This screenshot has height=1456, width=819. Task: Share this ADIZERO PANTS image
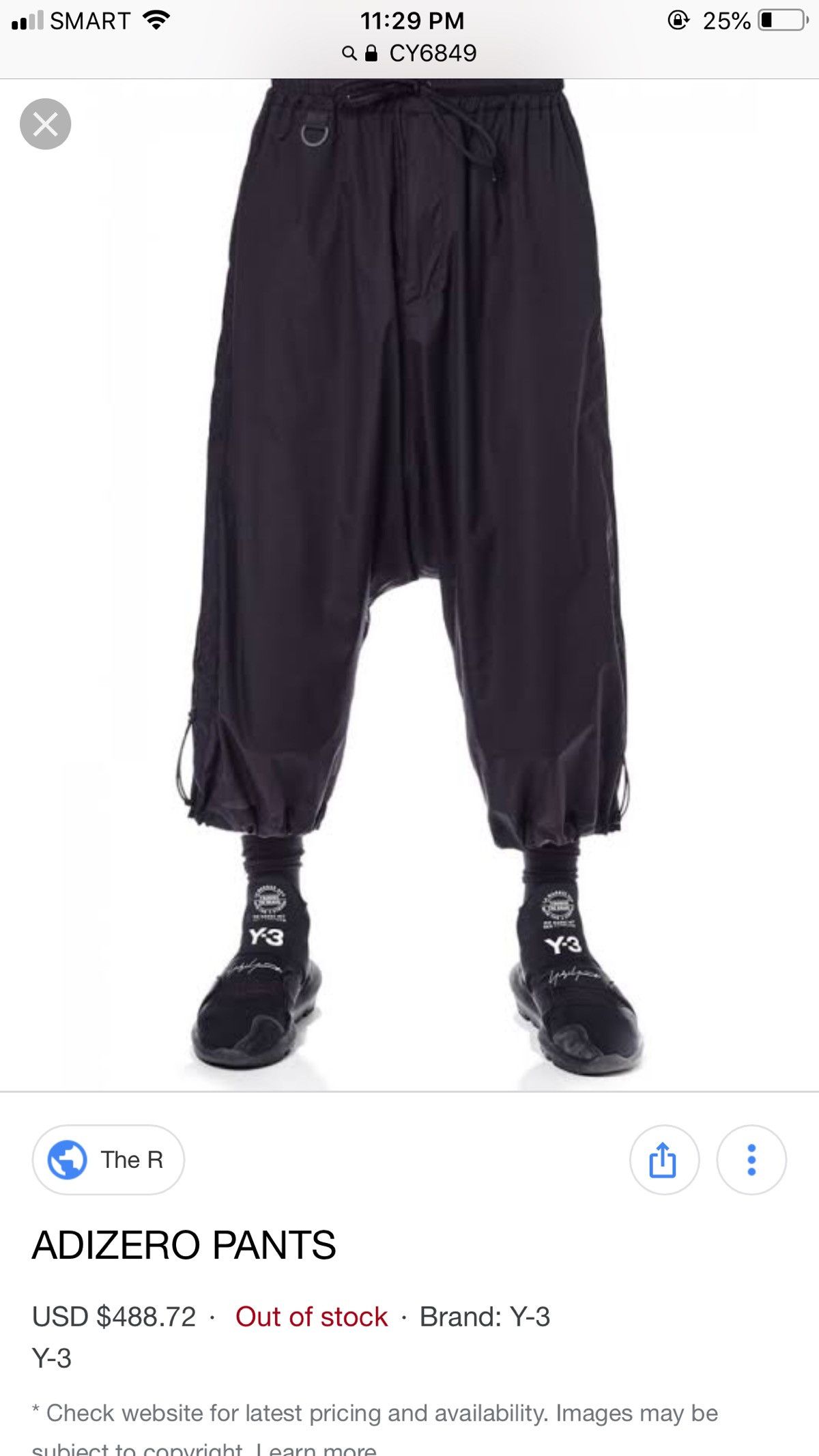pos(663,1160)
